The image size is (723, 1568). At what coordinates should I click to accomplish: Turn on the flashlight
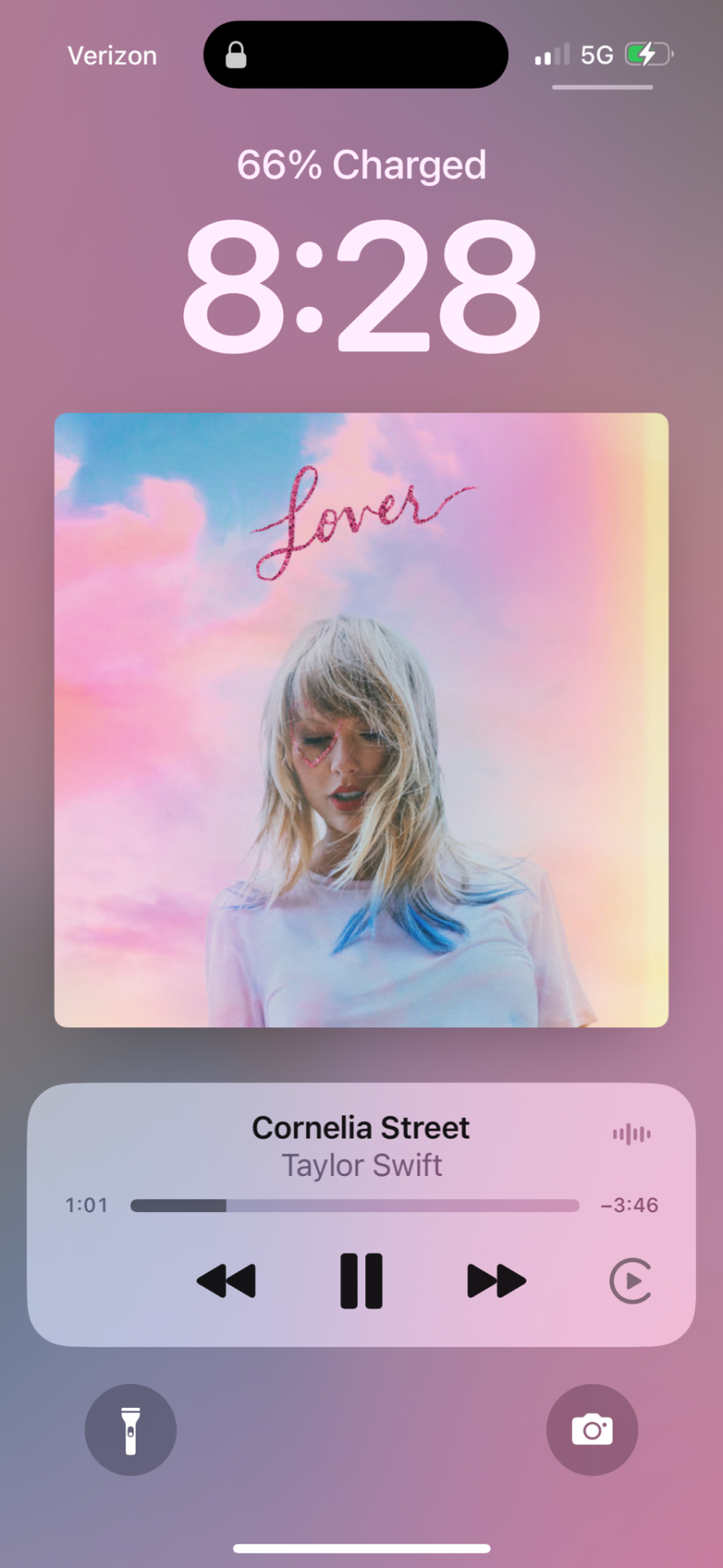131,1430
